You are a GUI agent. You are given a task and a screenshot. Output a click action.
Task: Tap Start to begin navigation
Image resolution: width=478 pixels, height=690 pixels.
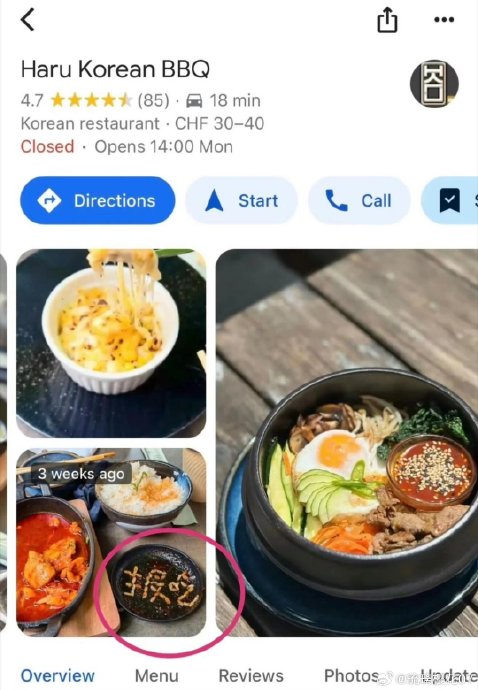click(241, 200)
